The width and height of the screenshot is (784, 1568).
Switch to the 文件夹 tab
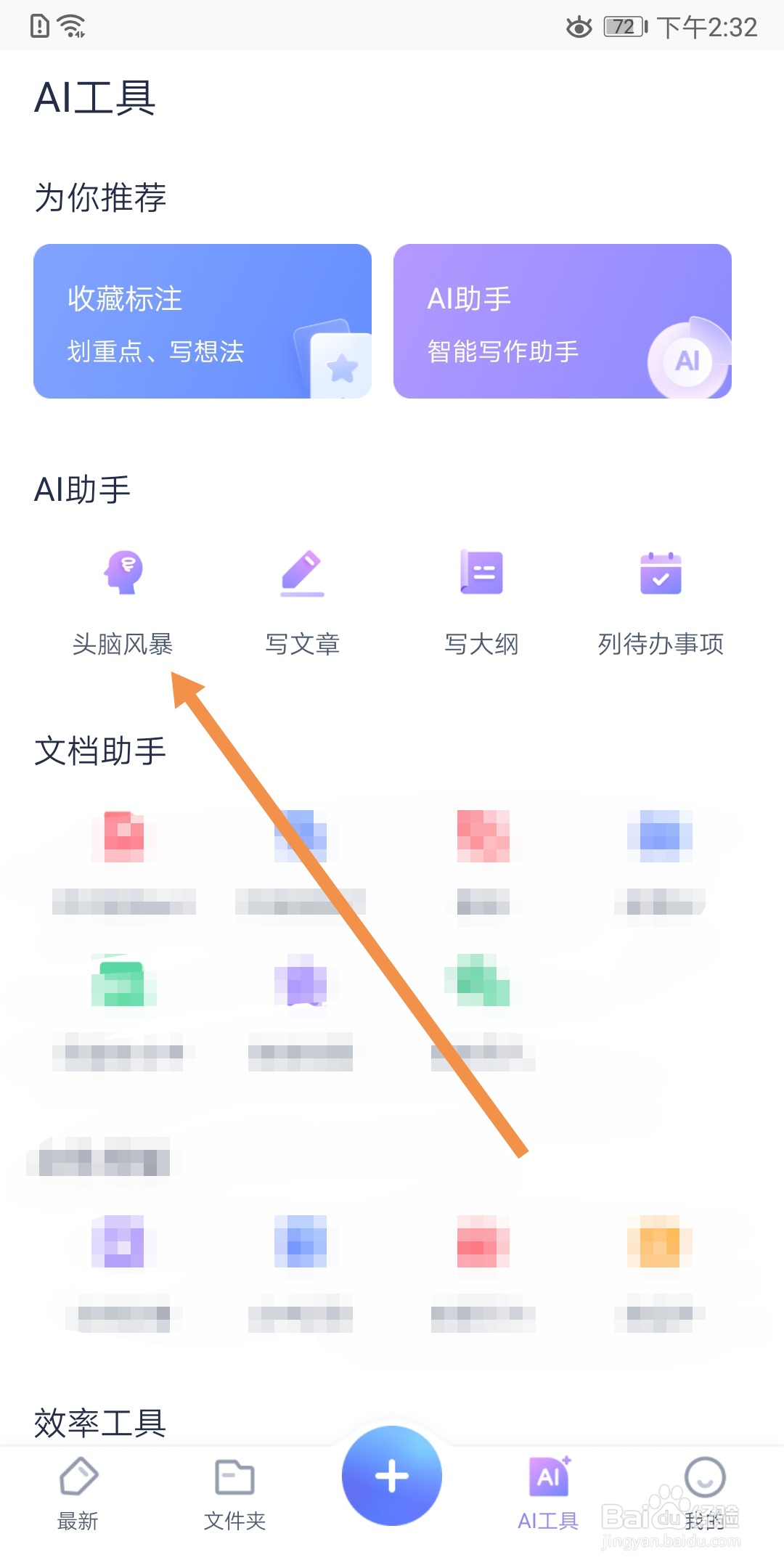click(234, 1495)
